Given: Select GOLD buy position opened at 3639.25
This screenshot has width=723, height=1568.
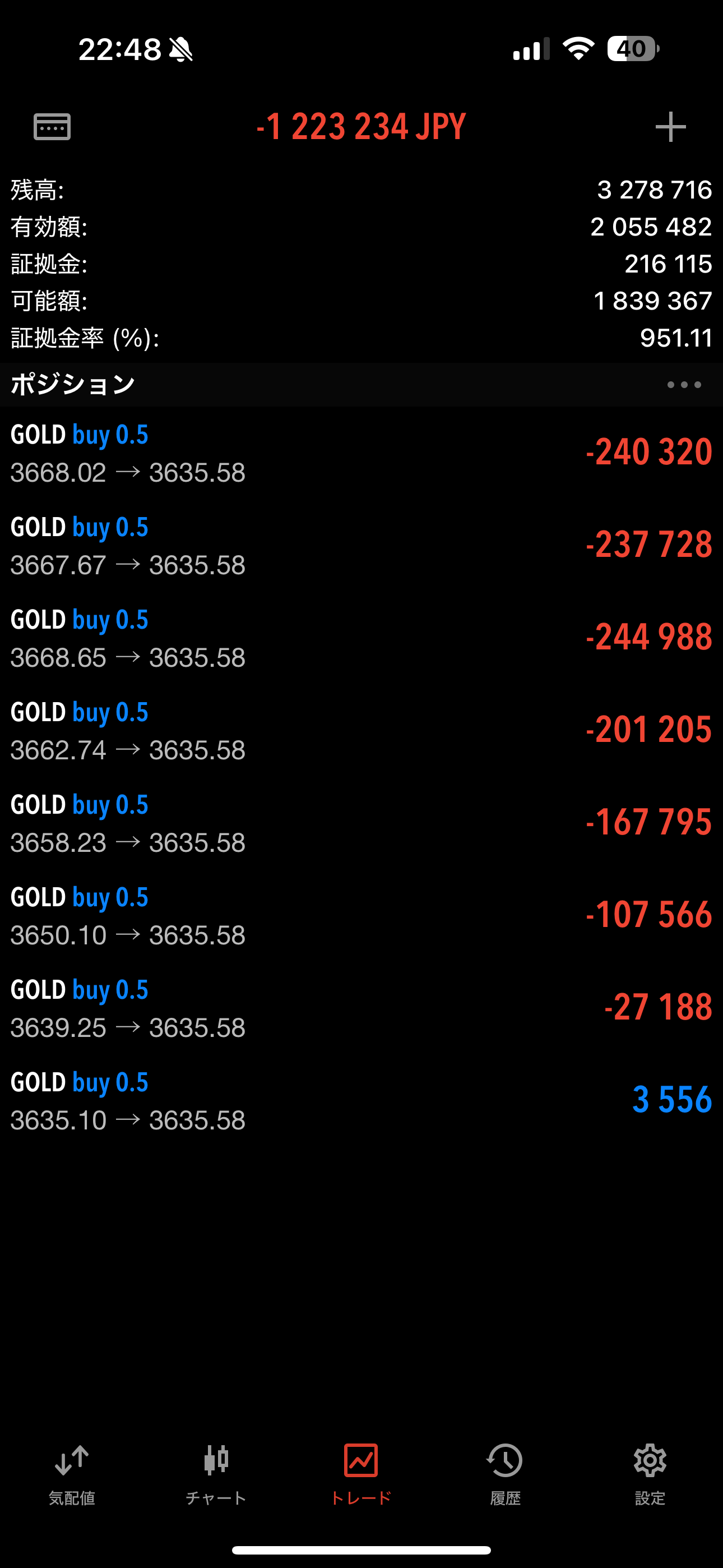Looking at the screenshot, I should click(x=361, y=1008).
